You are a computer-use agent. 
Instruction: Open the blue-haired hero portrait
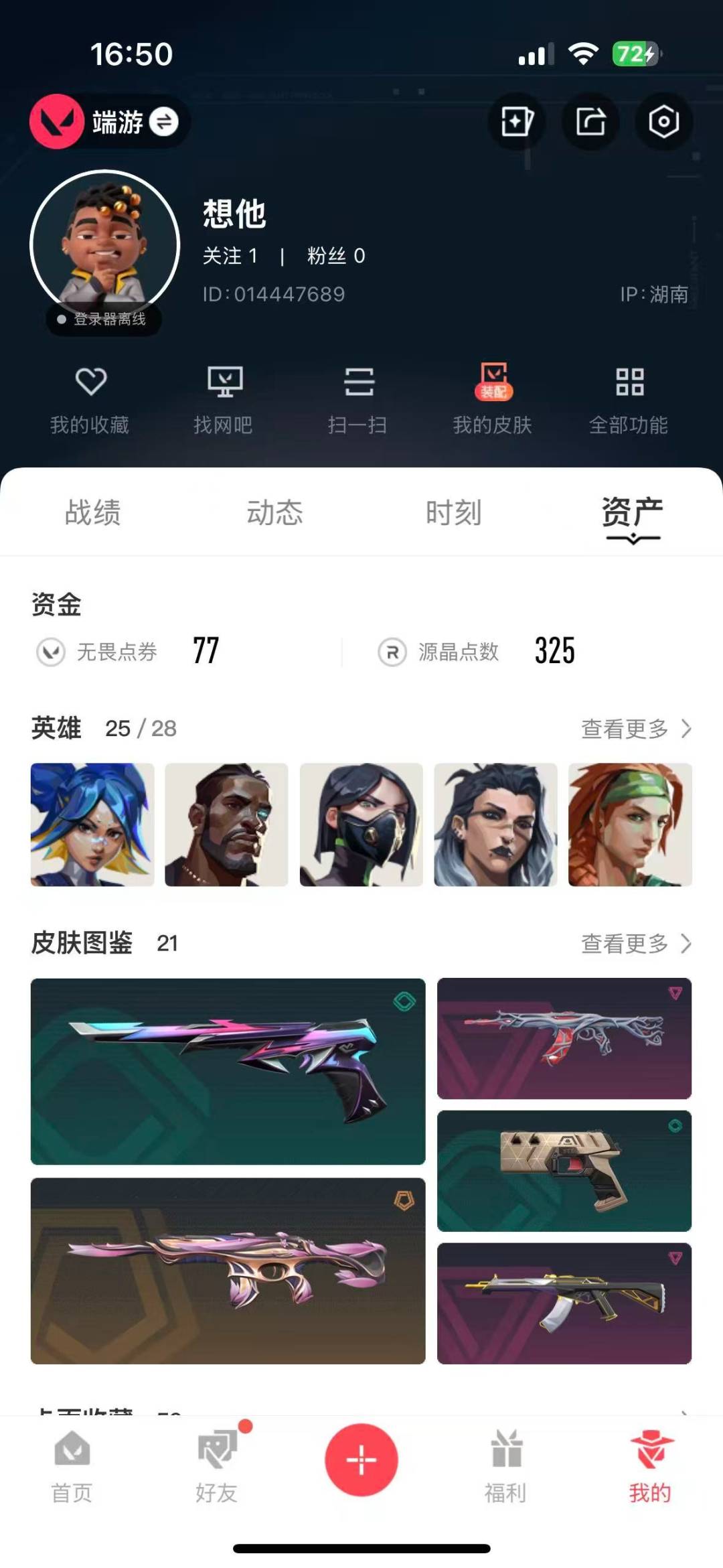pyautogui.click(x=92, y=825)
